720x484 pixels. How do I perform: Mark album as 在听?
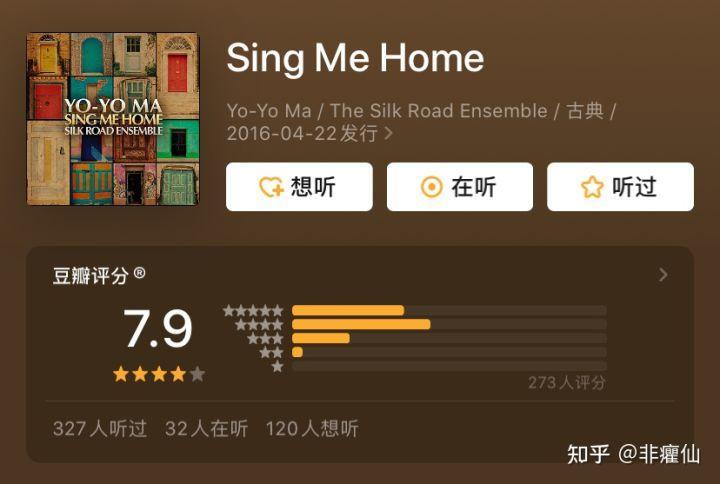(460, 187)
